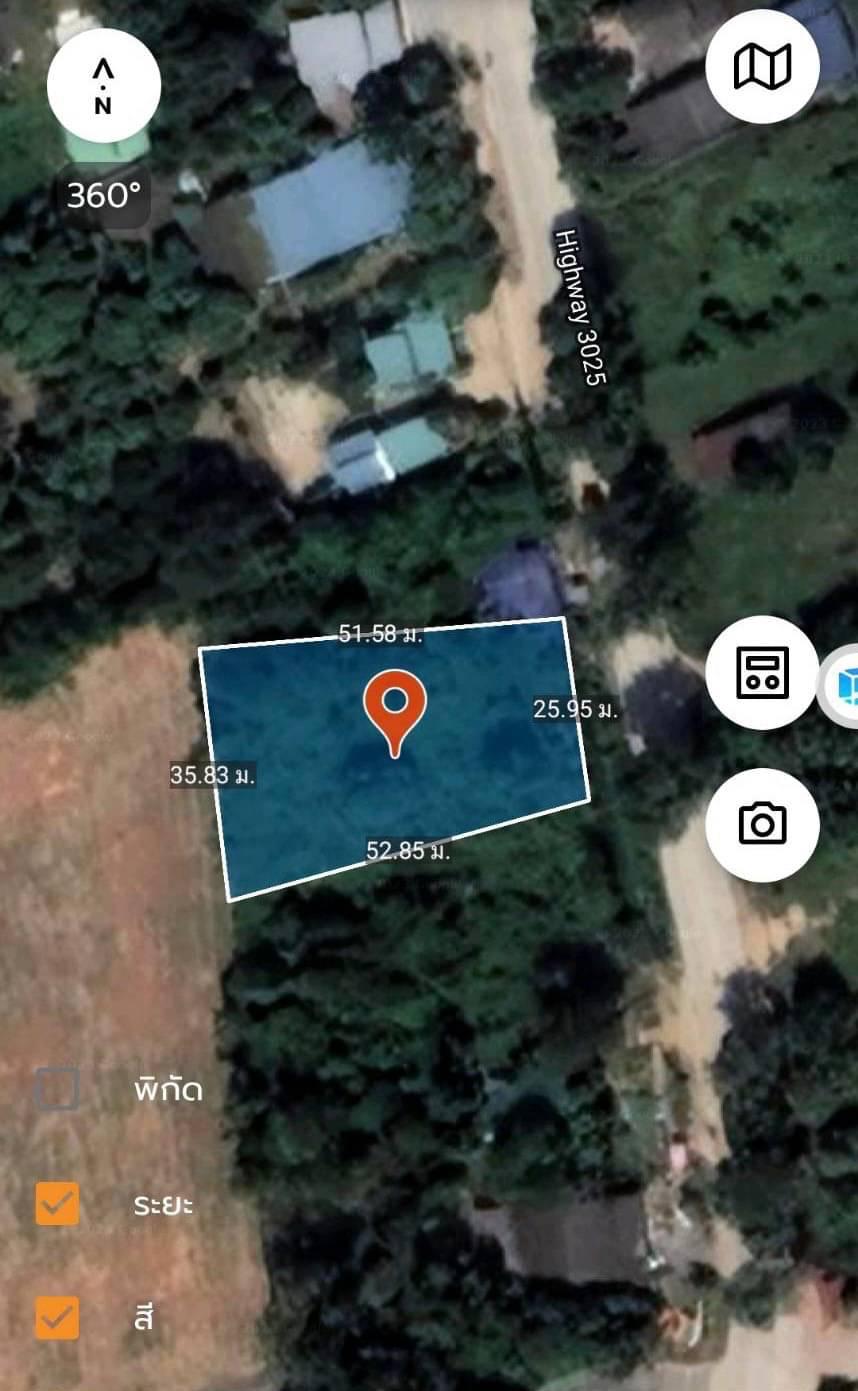The image size is (858, 1391).
Task: Open the map layers button
Action: pos(762,67)
